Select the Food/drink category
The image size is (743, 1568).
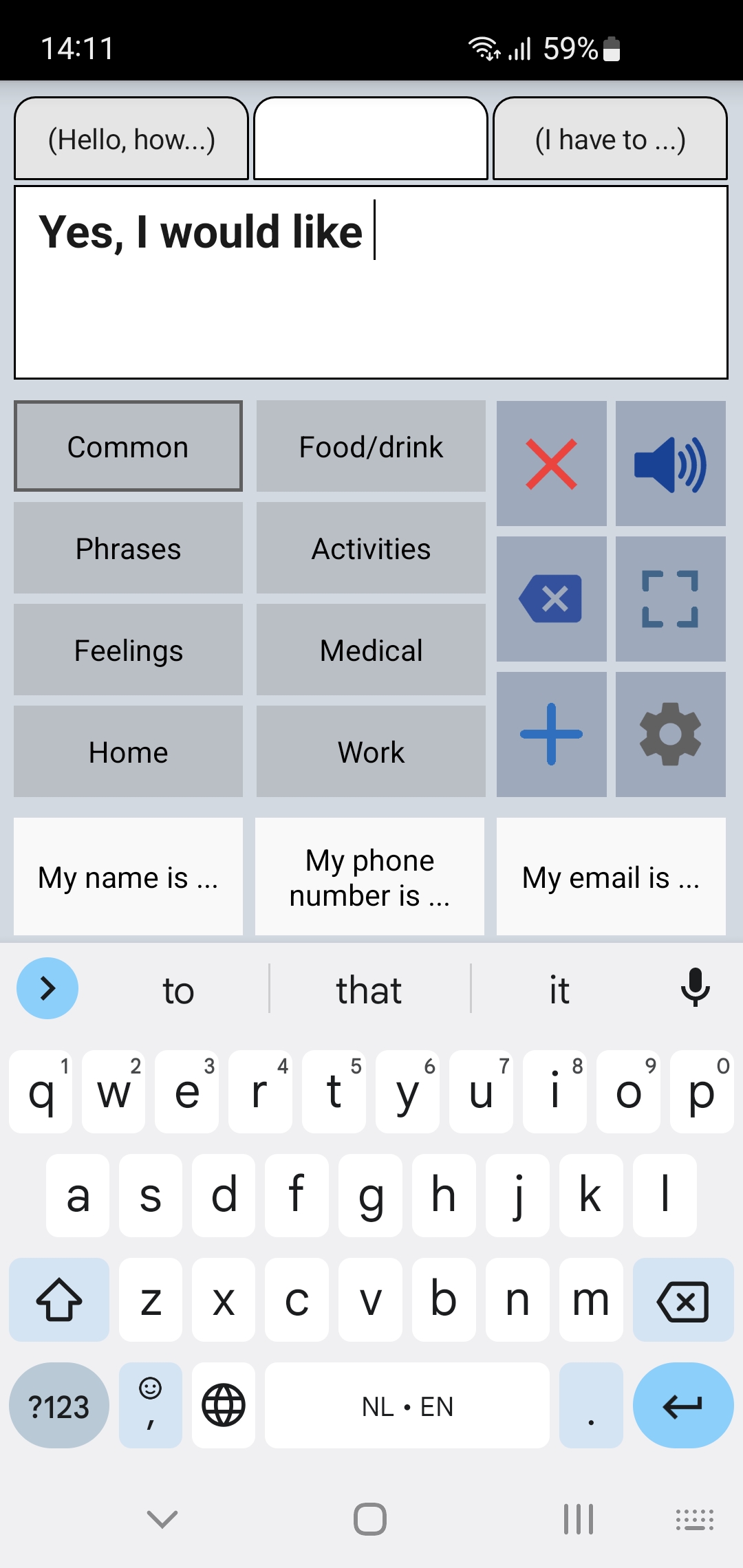(371, 446)
